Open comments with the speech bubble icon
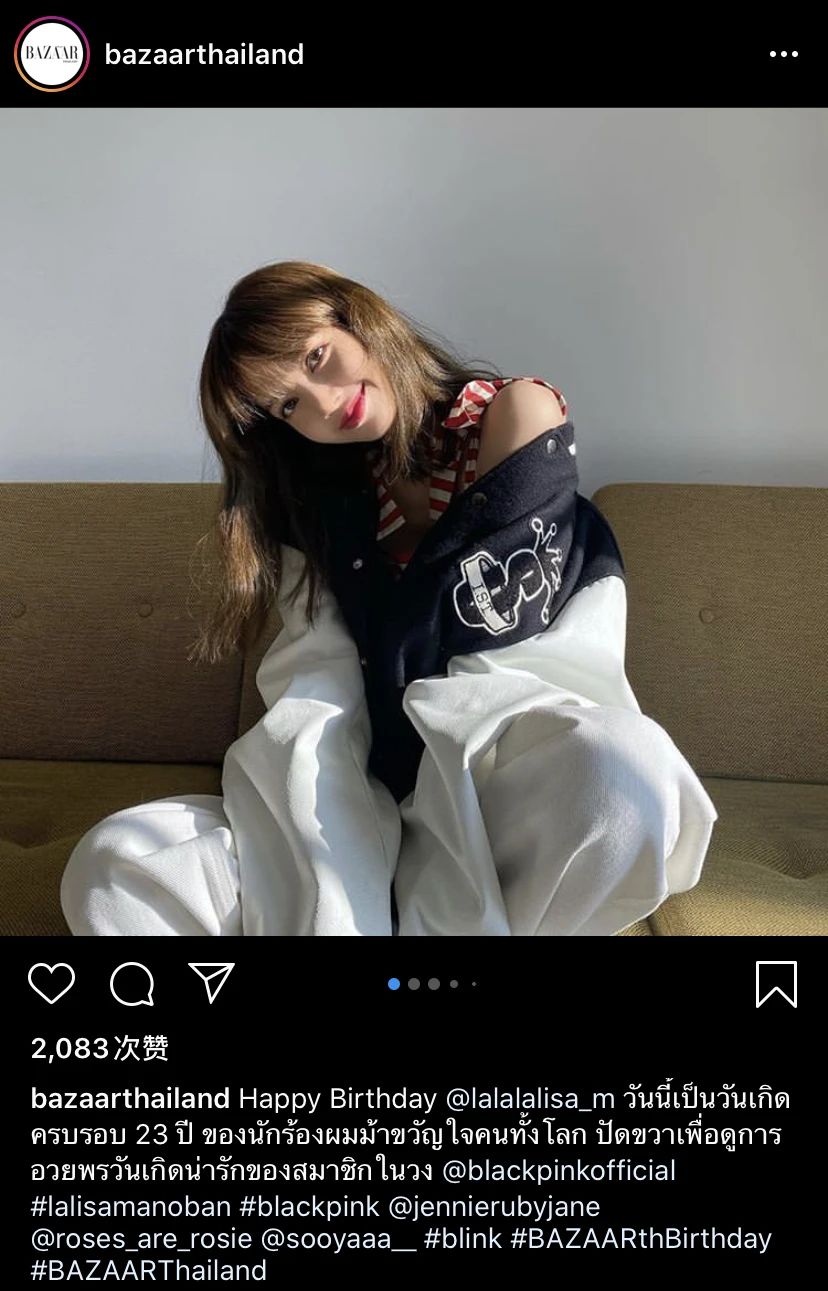The width and height of the screenshot is (828, 1291). (132, 983)
